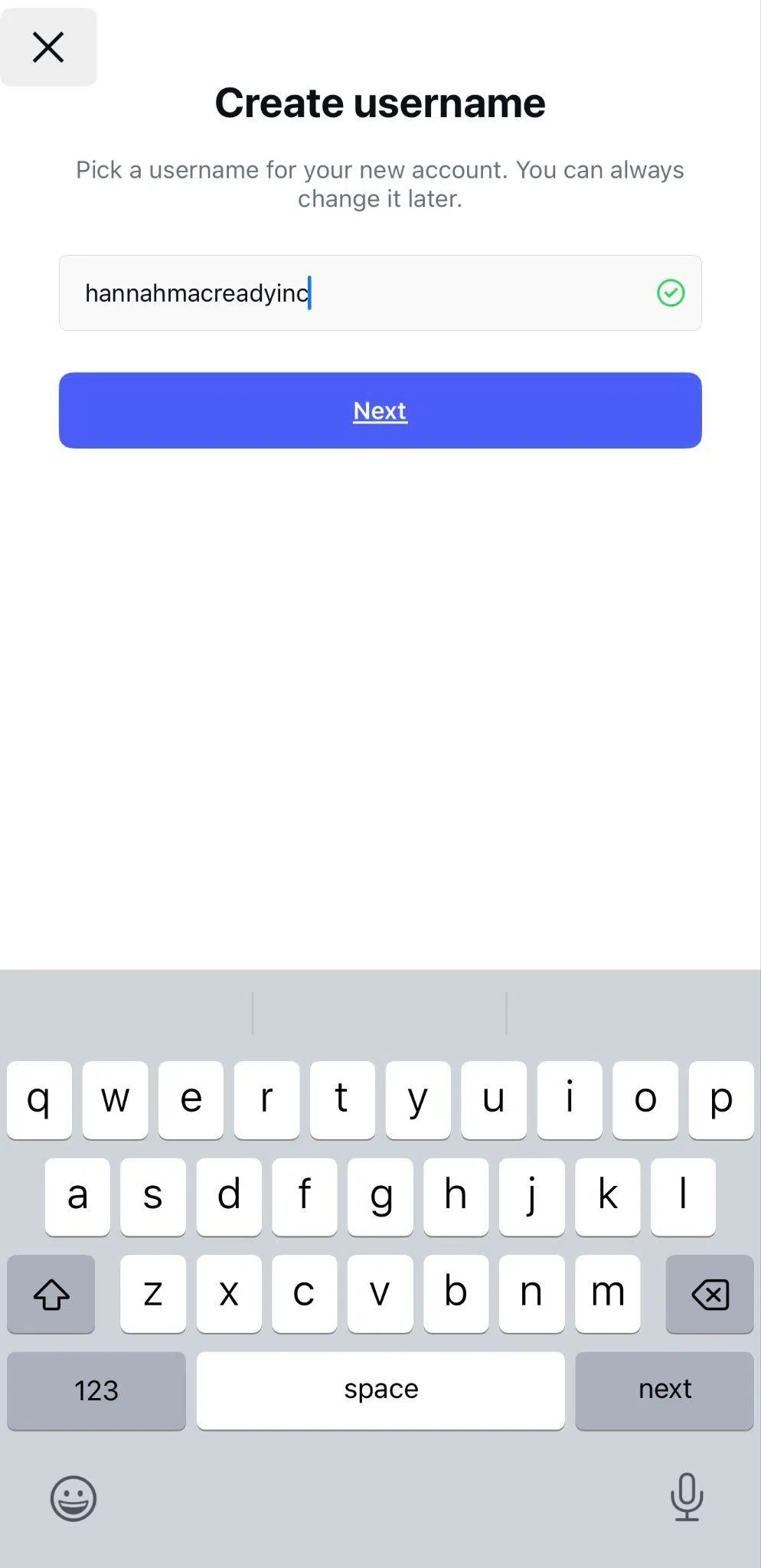The height and width of the screenshot is (1568, 761).
Task: Tap the keyboard's next key
Action: click(x=664, y=1390)
